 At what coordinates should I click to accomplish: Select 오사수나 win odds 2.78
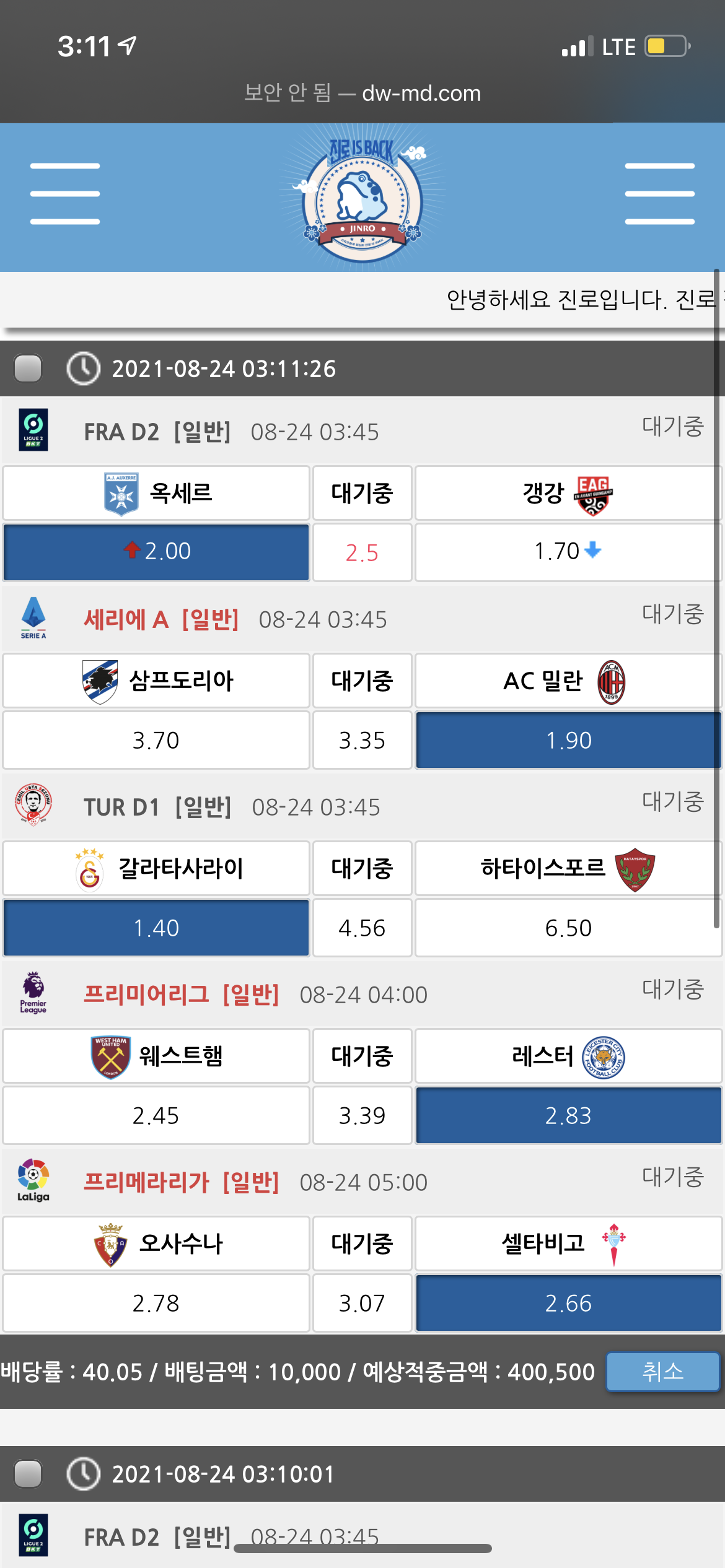(x=156, y=1303)
